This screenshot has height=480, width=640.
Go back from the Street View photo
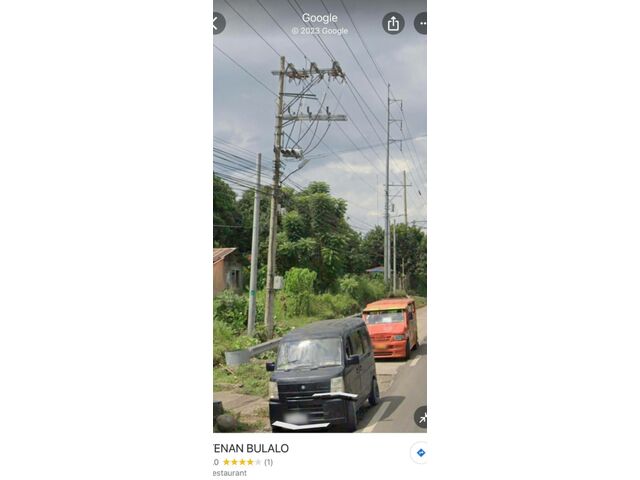(217, 23)
